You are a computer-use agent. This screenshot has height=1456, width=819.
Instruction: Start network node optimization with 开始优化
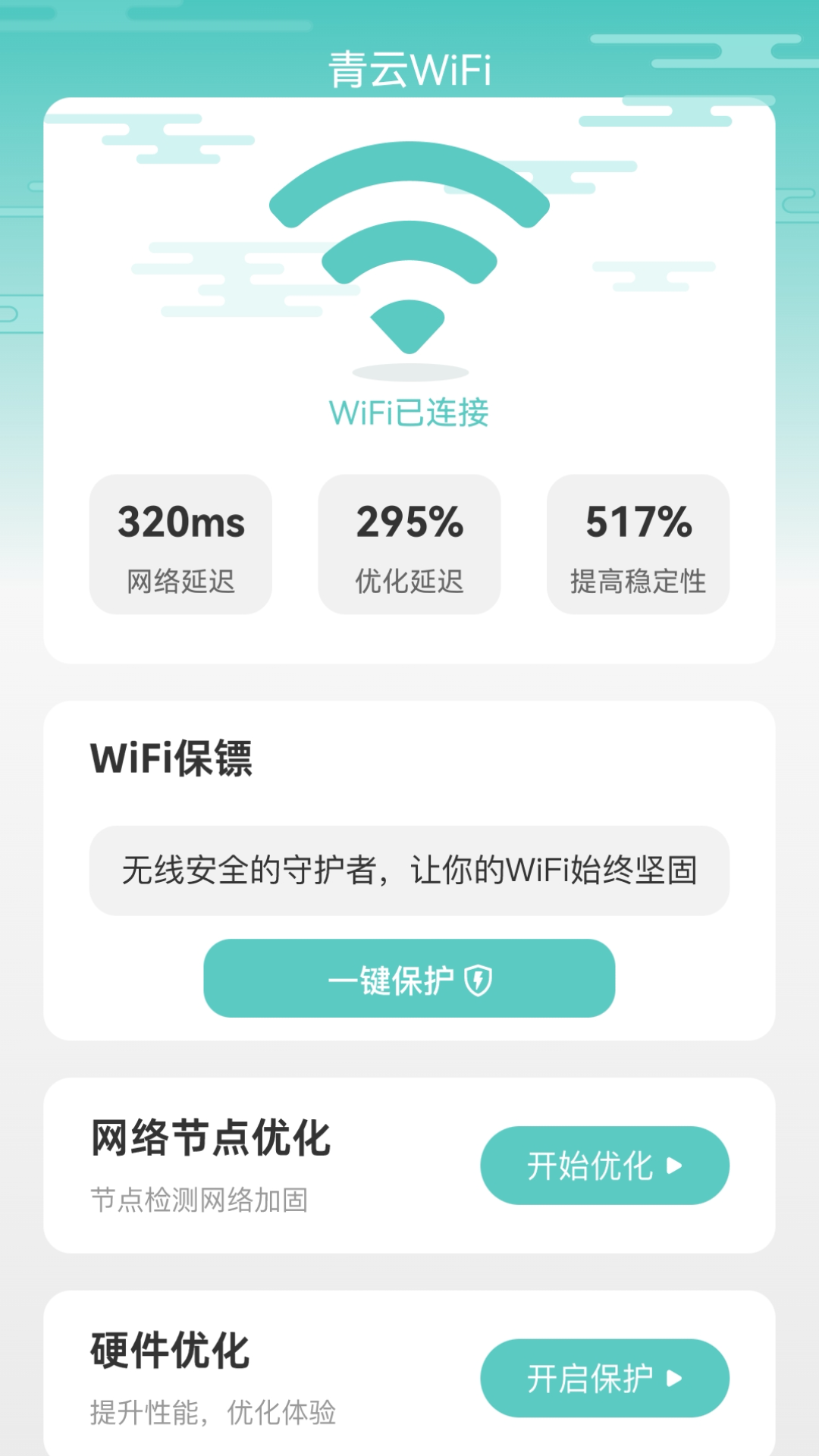coord(604,1166)
